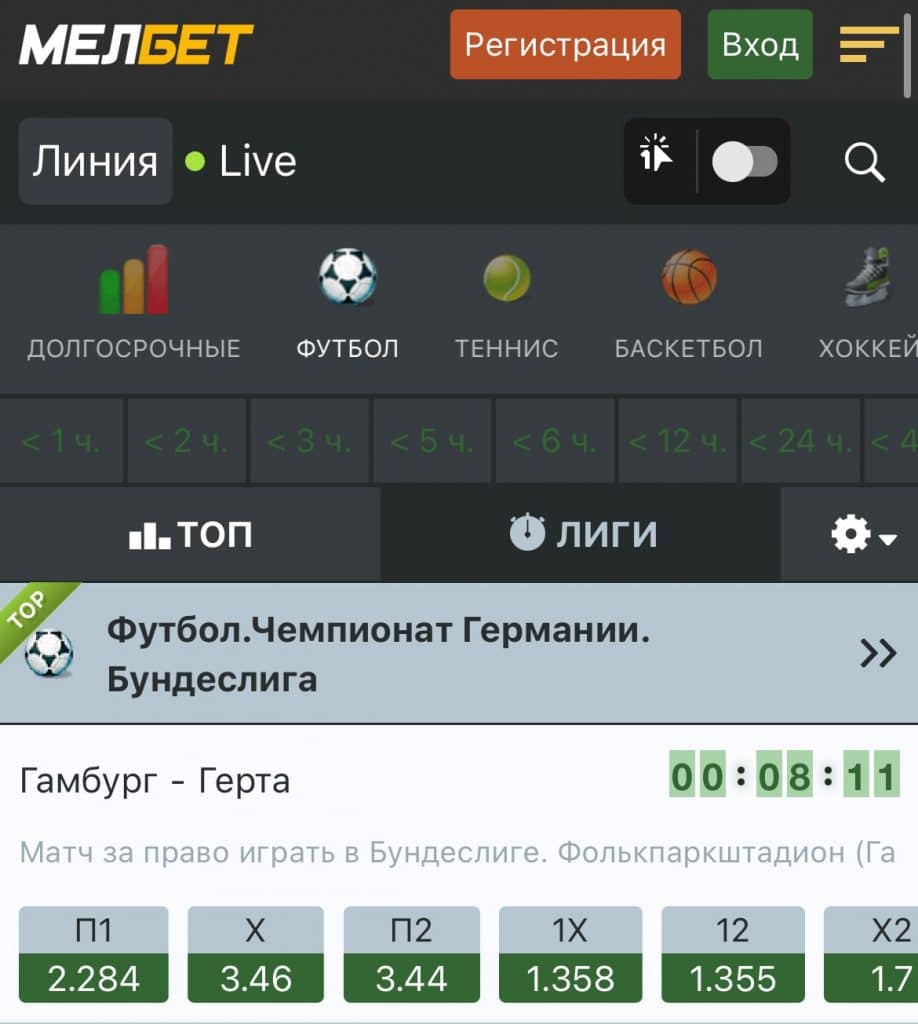Filter matches by < 1 ч.
Screen dimensions: 918x1024
coord(61,441)
